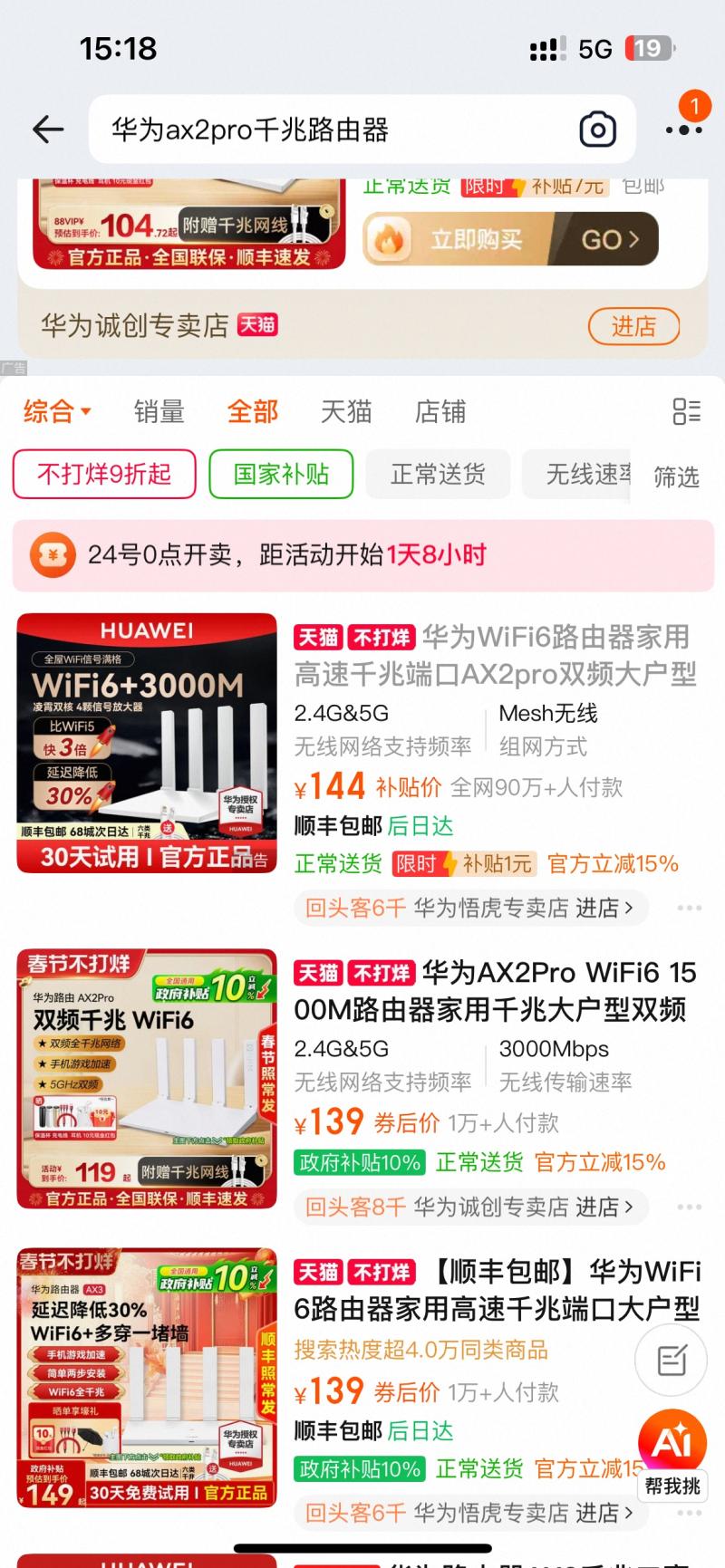Apply the 正常送货 filter chip
This screenshot has height=1568, width=725.
click(438, 474)
